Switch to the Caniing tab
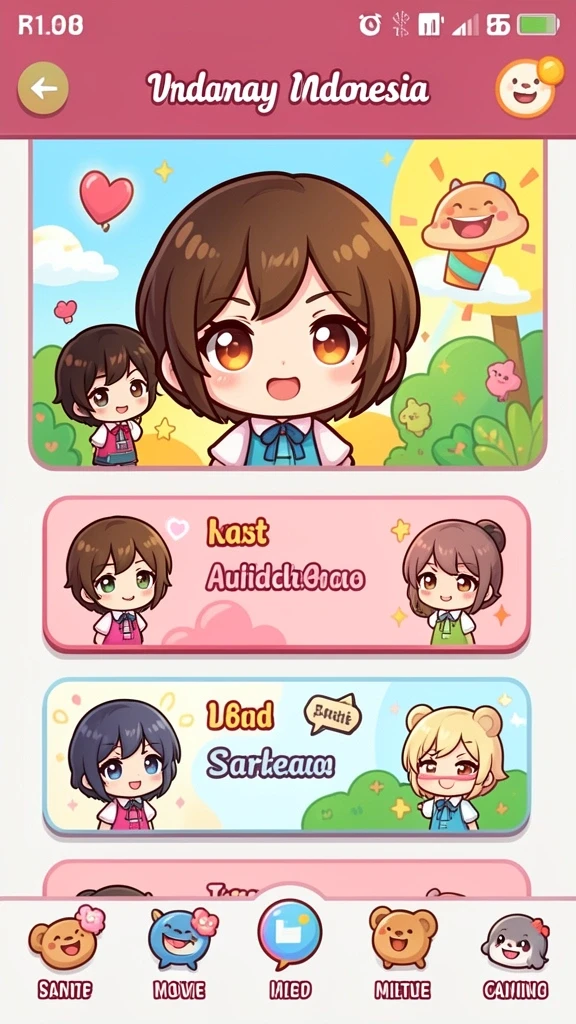Viewport: 576px width, 1024px height. 515,954
